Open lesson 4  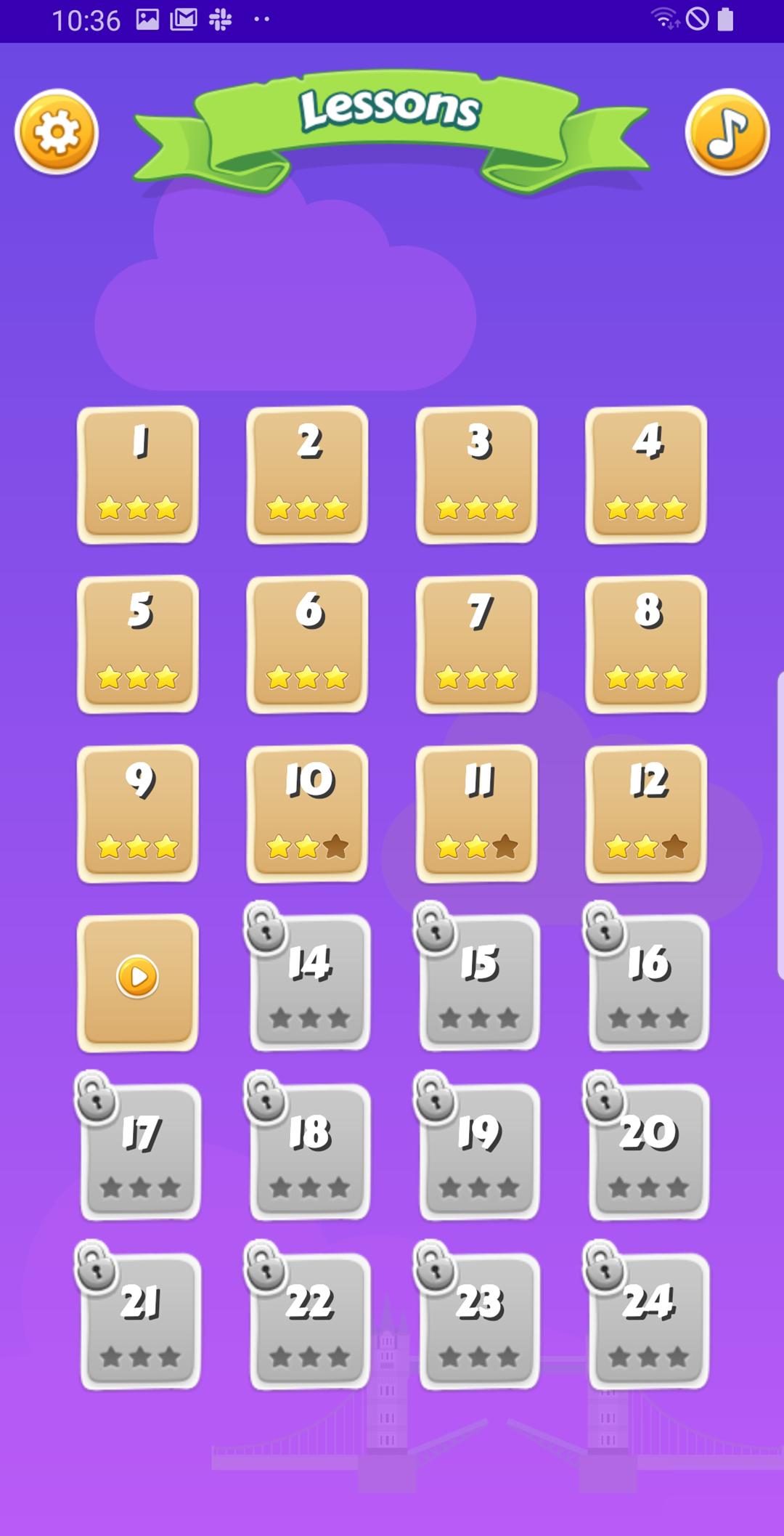(x=646, y=474)
